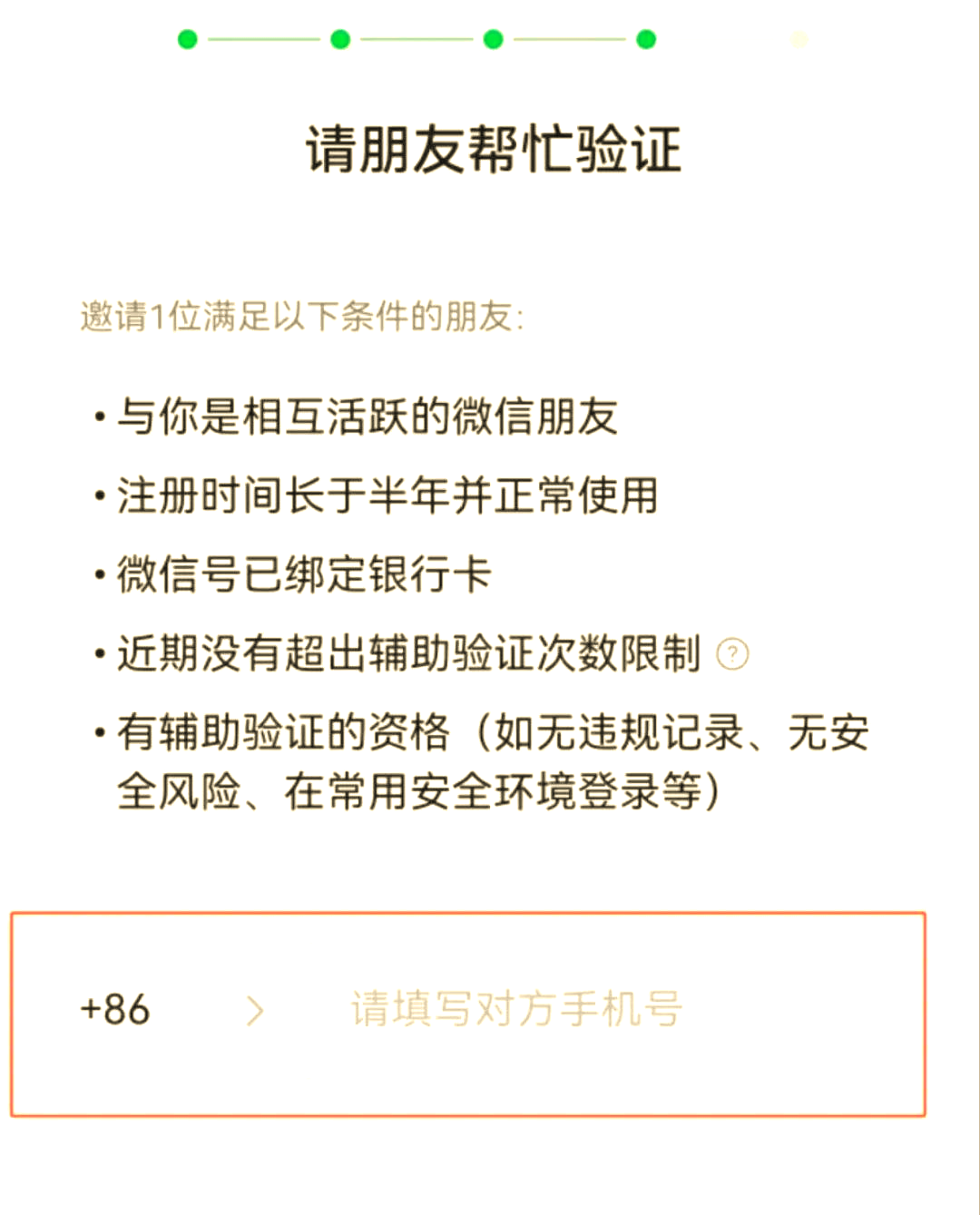The width and height of the screenshot is (980, 1215).
Task: Open the help icon beside 辅助验证次数限制
Action: click(732, 654)
